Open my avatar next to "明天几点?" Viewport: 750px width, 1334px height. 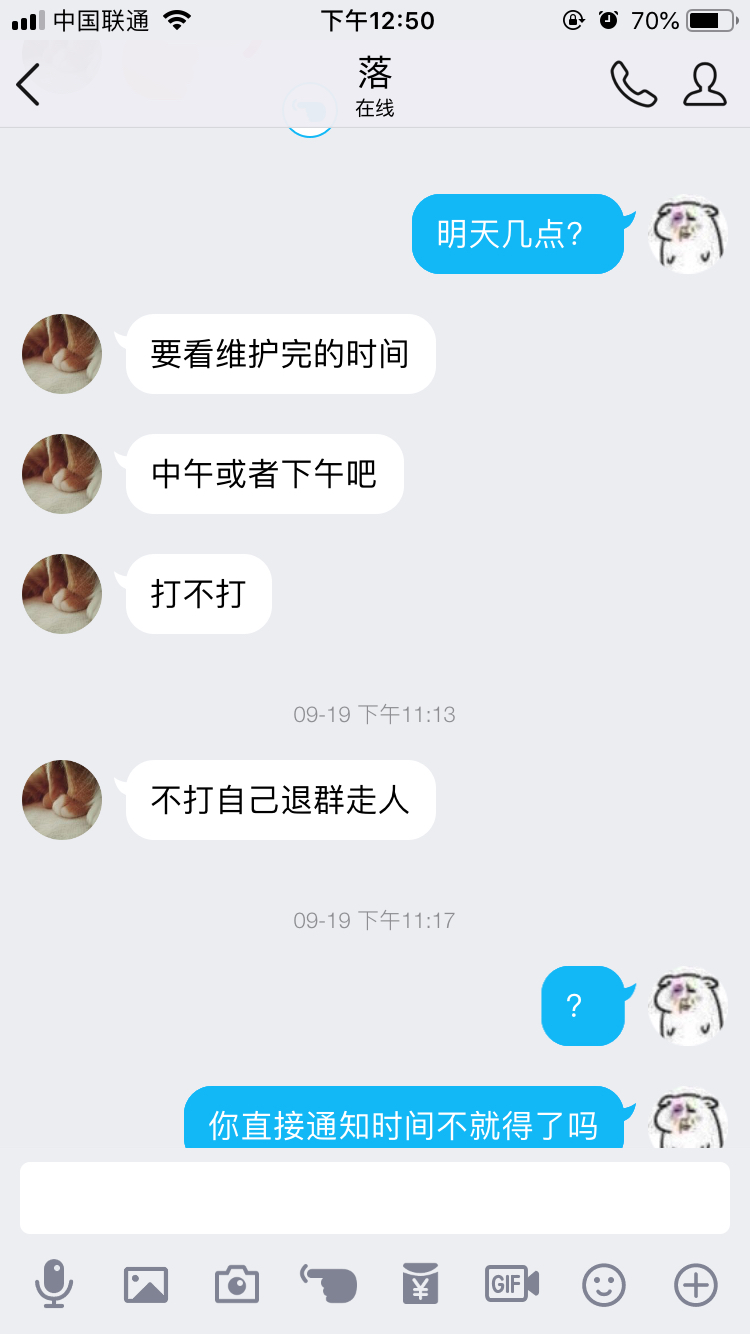click(x=688, y=234)
